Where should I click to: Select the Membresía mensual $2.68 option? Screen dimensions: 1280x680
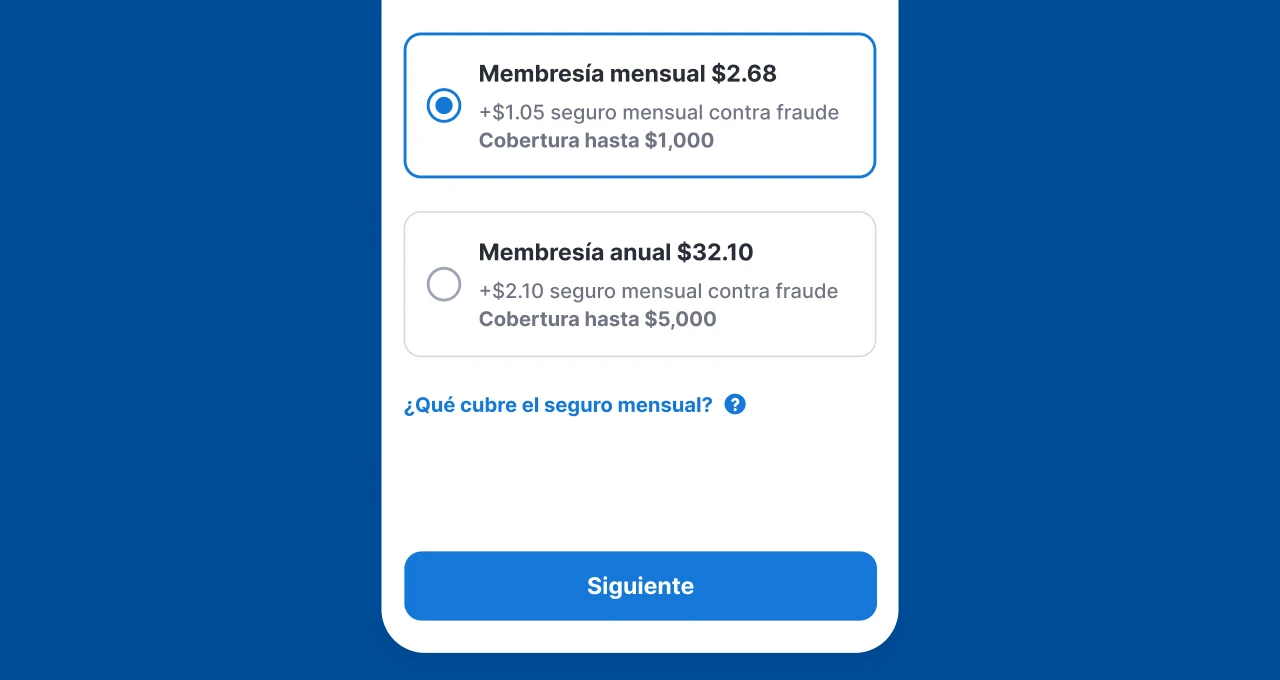pos(444,105)
